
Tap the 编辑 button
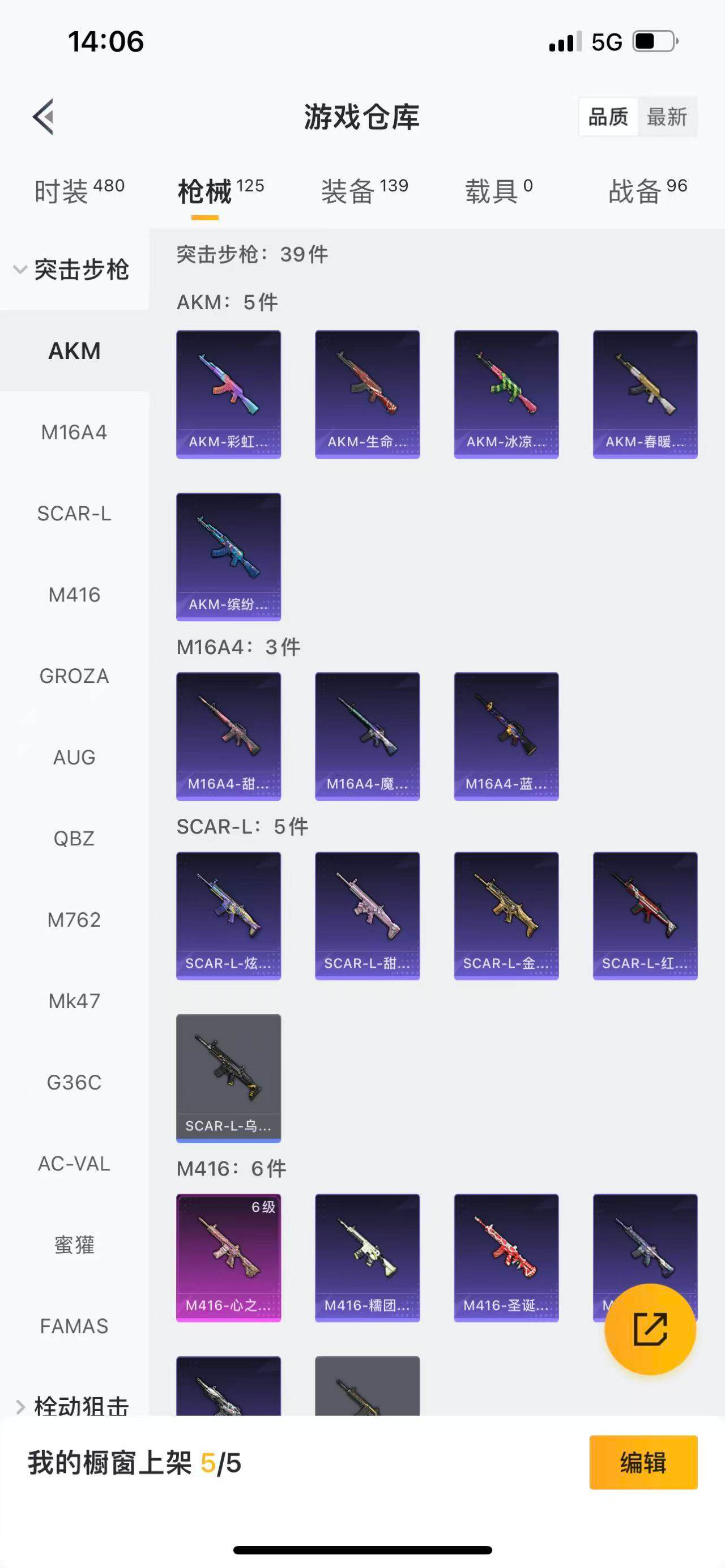pyautogui.click(x=643, y=1462)
